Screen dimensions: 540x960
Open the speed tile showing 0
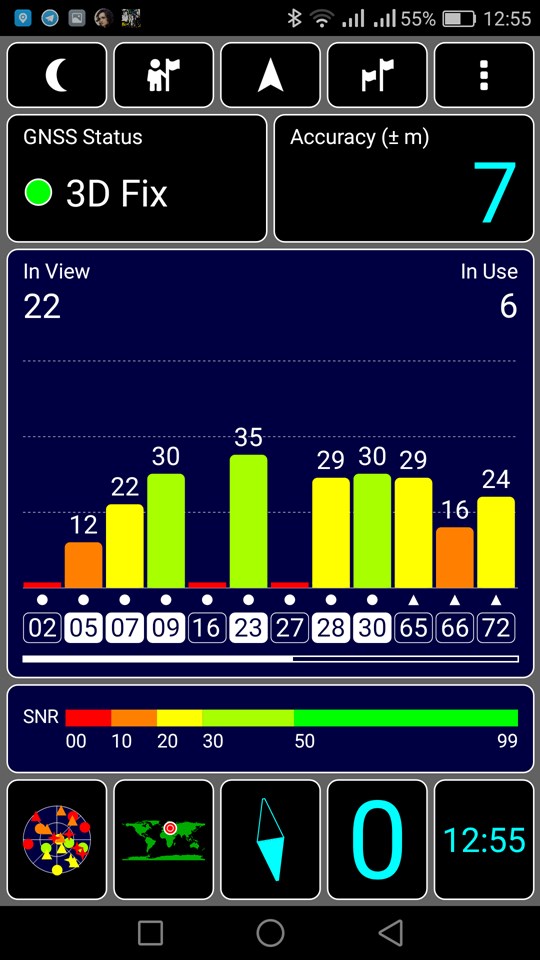pyautogui.click(x=377, y=839)
